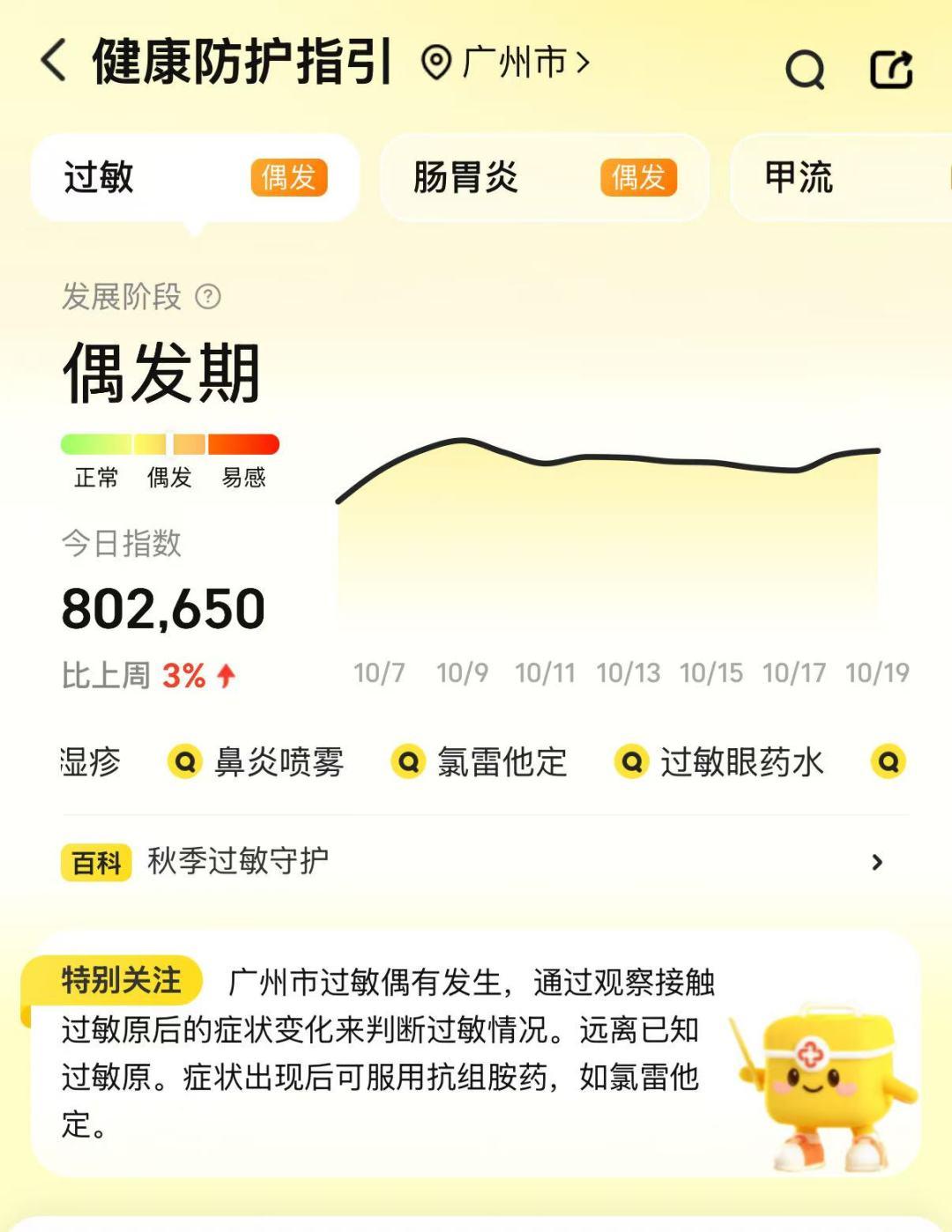
Task: Select the 过敏 tab
Action: (x=194, y=177)
